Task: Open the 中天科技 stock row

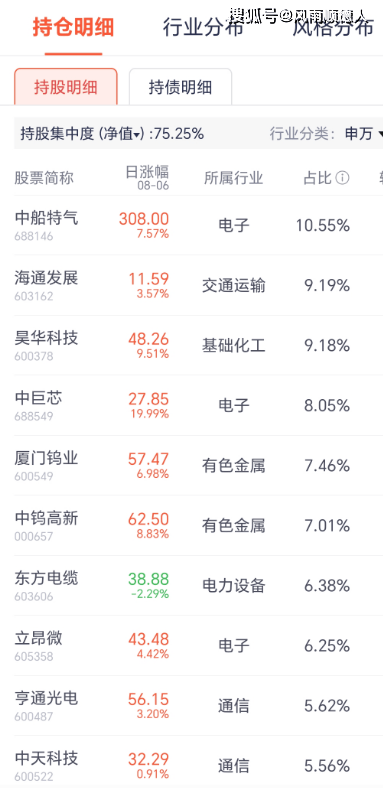Action: coord(192,762)
